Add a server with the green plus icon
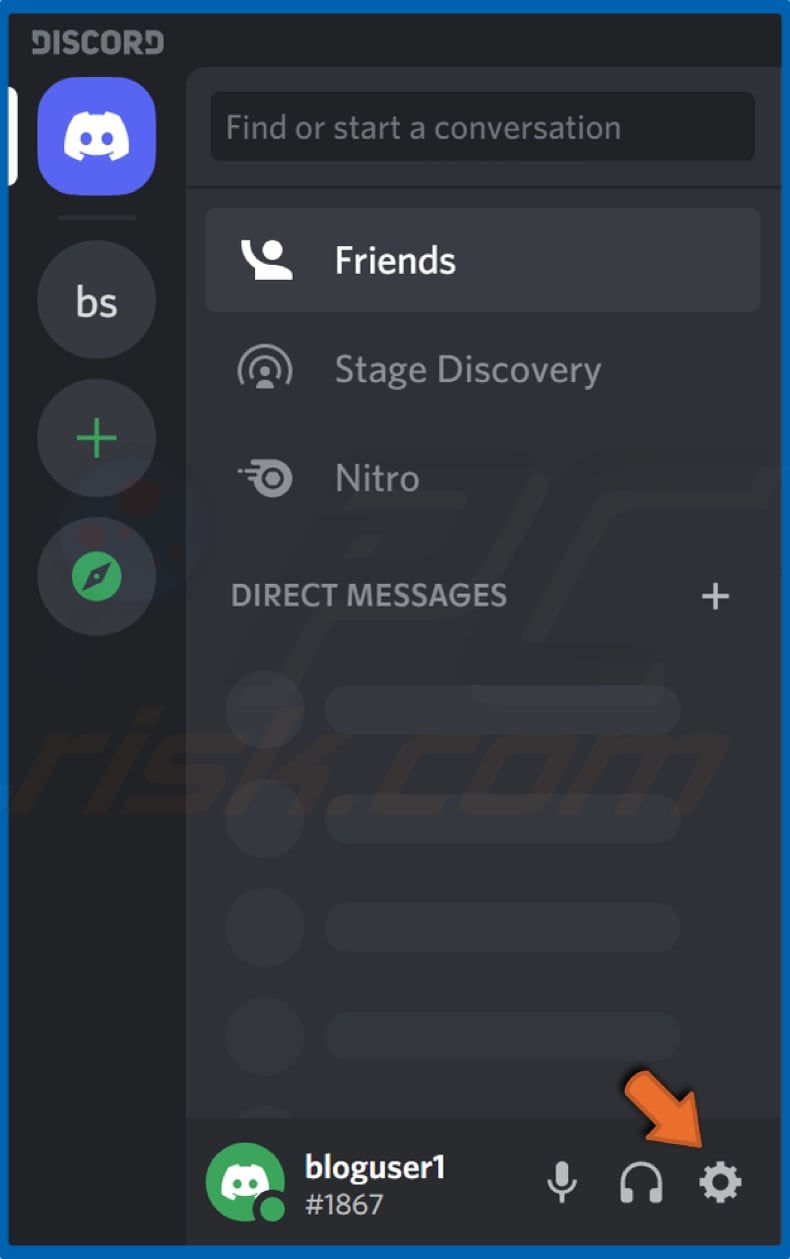The width and height of the screenshot is (790, 1259). (x=96, y=437)
